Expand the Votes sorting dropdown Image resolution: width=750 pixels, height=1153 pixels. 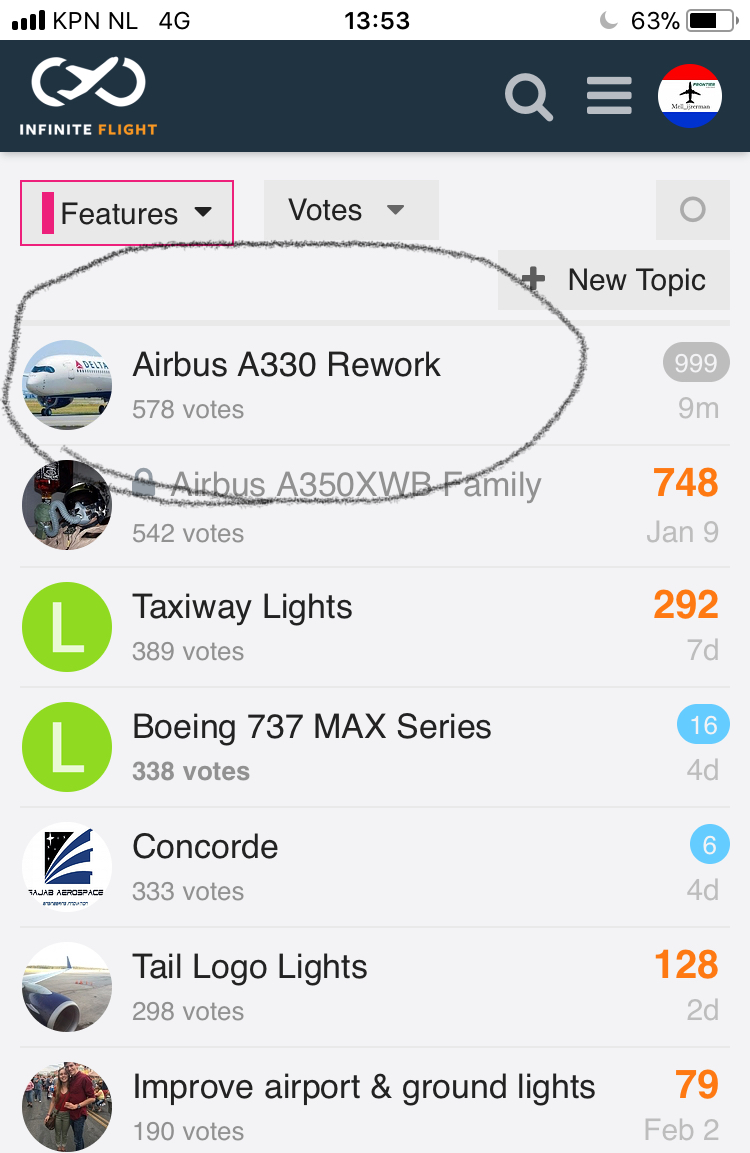coord(351,210)
